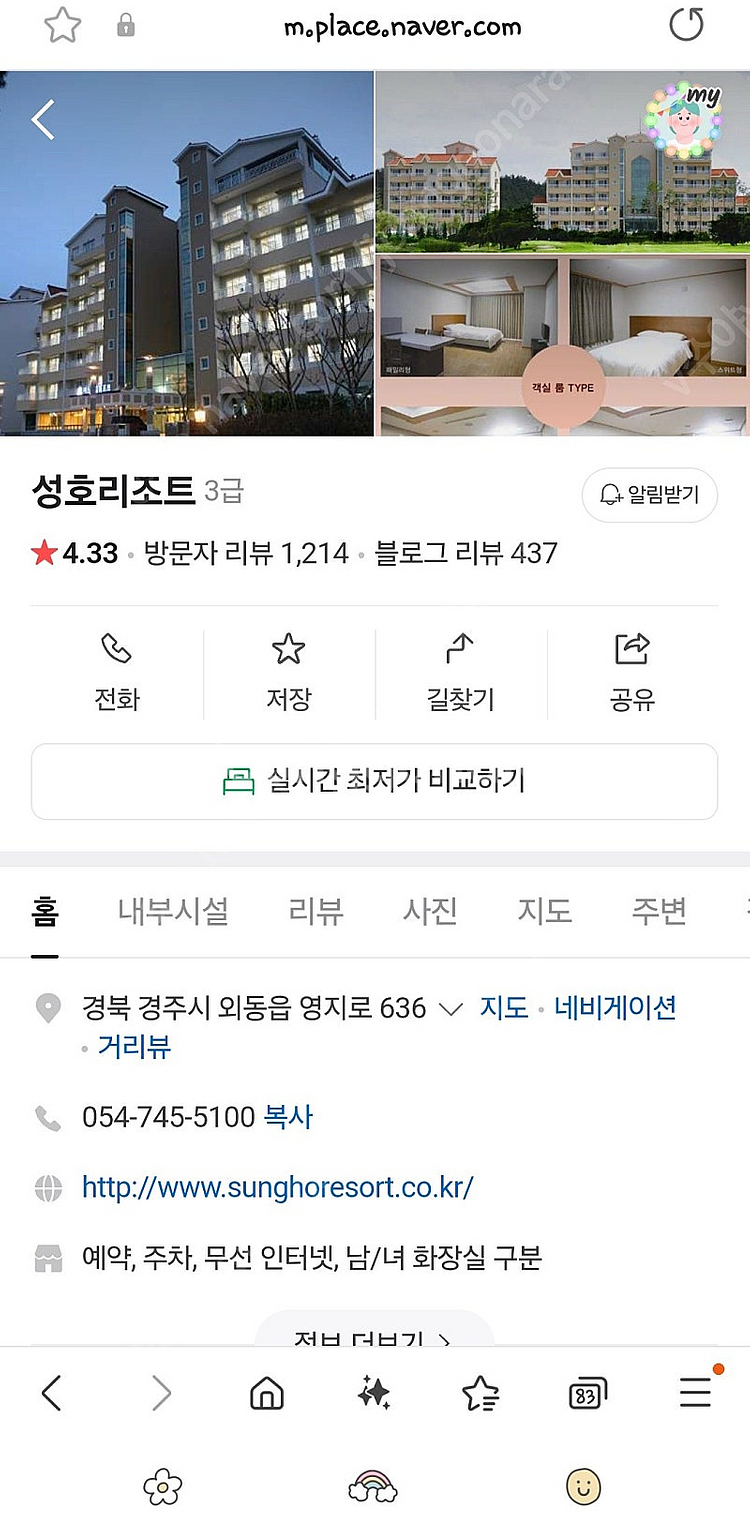Viewport: 750px width, 1534px height.
Task: Open 실시간 최저가 비교하기
Action: [x=374, y=781]
